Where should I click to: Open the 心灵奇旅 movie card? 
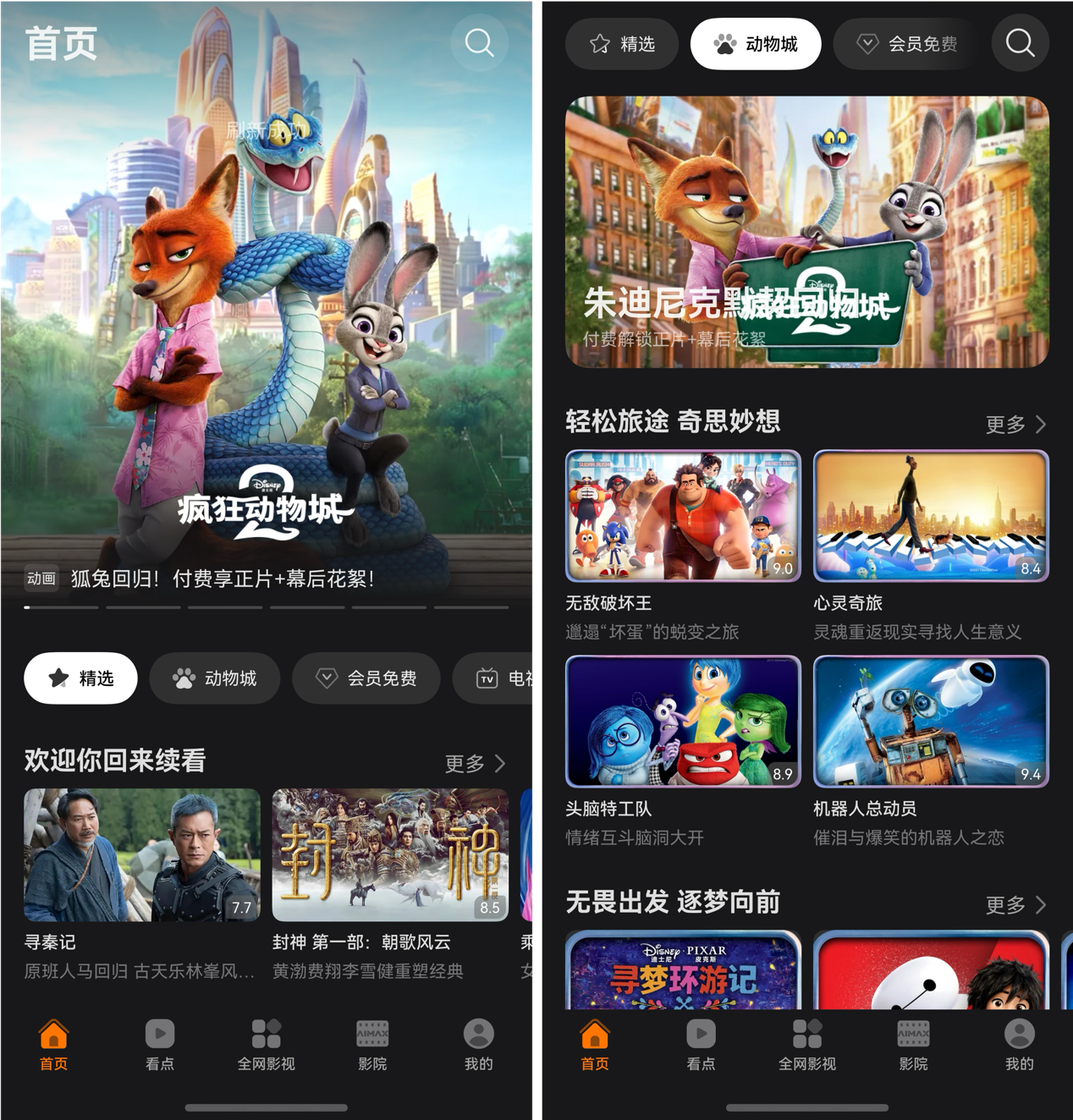coord(931,515)
